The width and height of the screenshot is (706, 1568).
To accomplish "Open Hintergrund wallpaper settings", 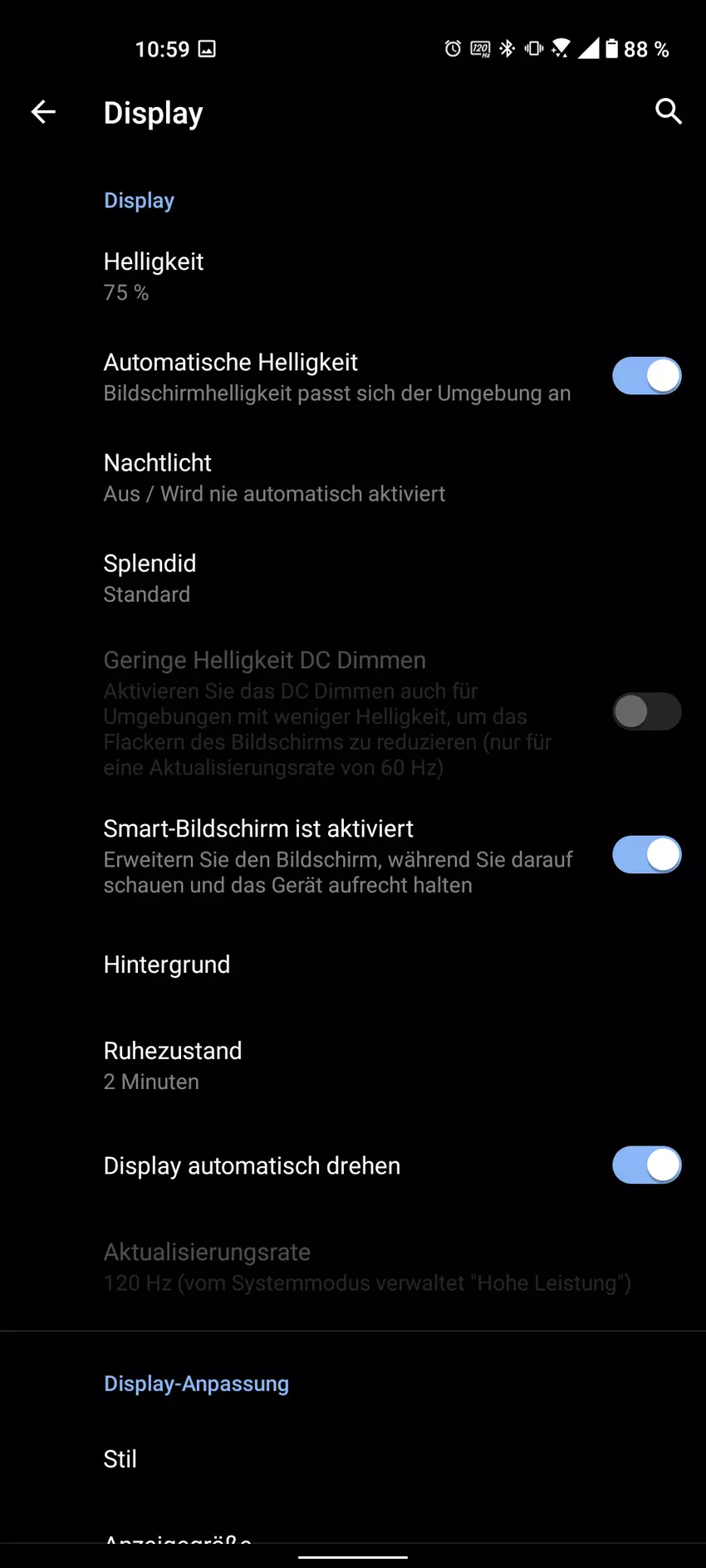I will click(x=167, y=965).
